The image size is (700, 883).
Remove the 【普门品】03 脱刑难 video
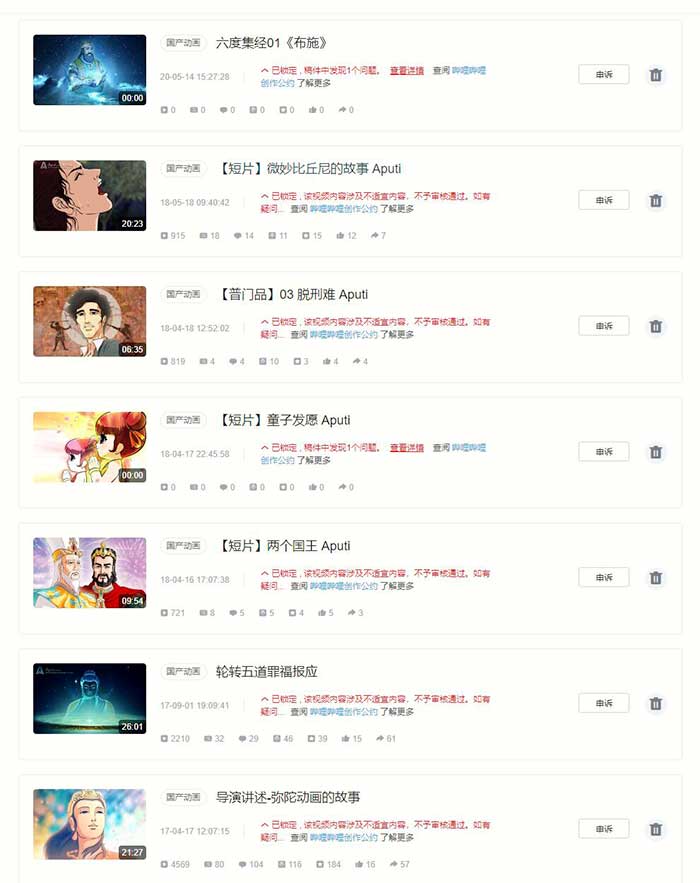point(656,327)
